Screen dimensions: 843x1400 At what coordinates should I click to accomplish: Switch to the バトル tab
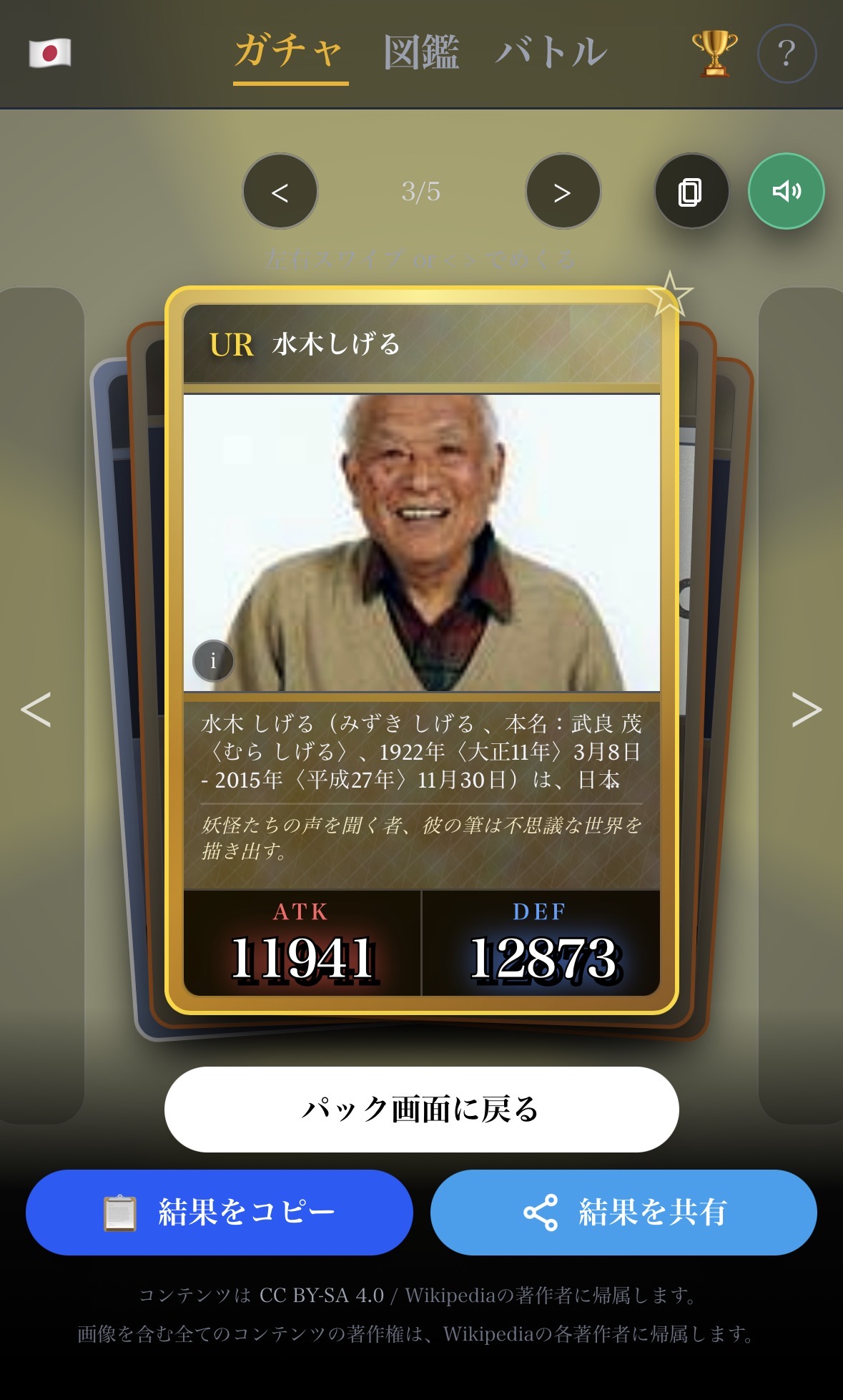(551, 53)
